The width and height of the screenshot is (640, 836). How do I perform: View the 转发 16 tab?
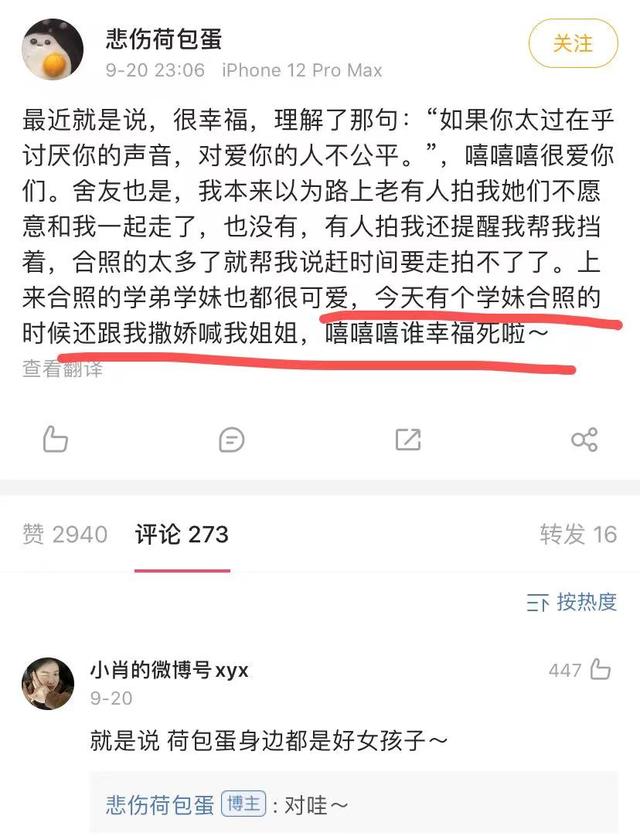pyautogui.click(x=578, y=535)
